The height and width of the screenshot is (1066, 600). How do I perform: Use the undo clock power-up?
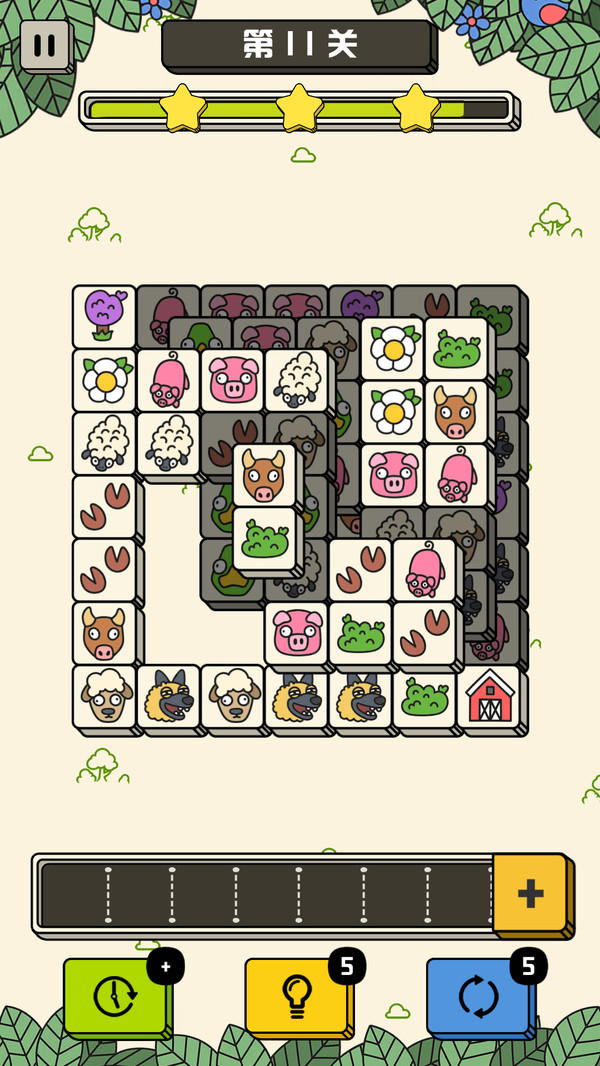(115, 995)
